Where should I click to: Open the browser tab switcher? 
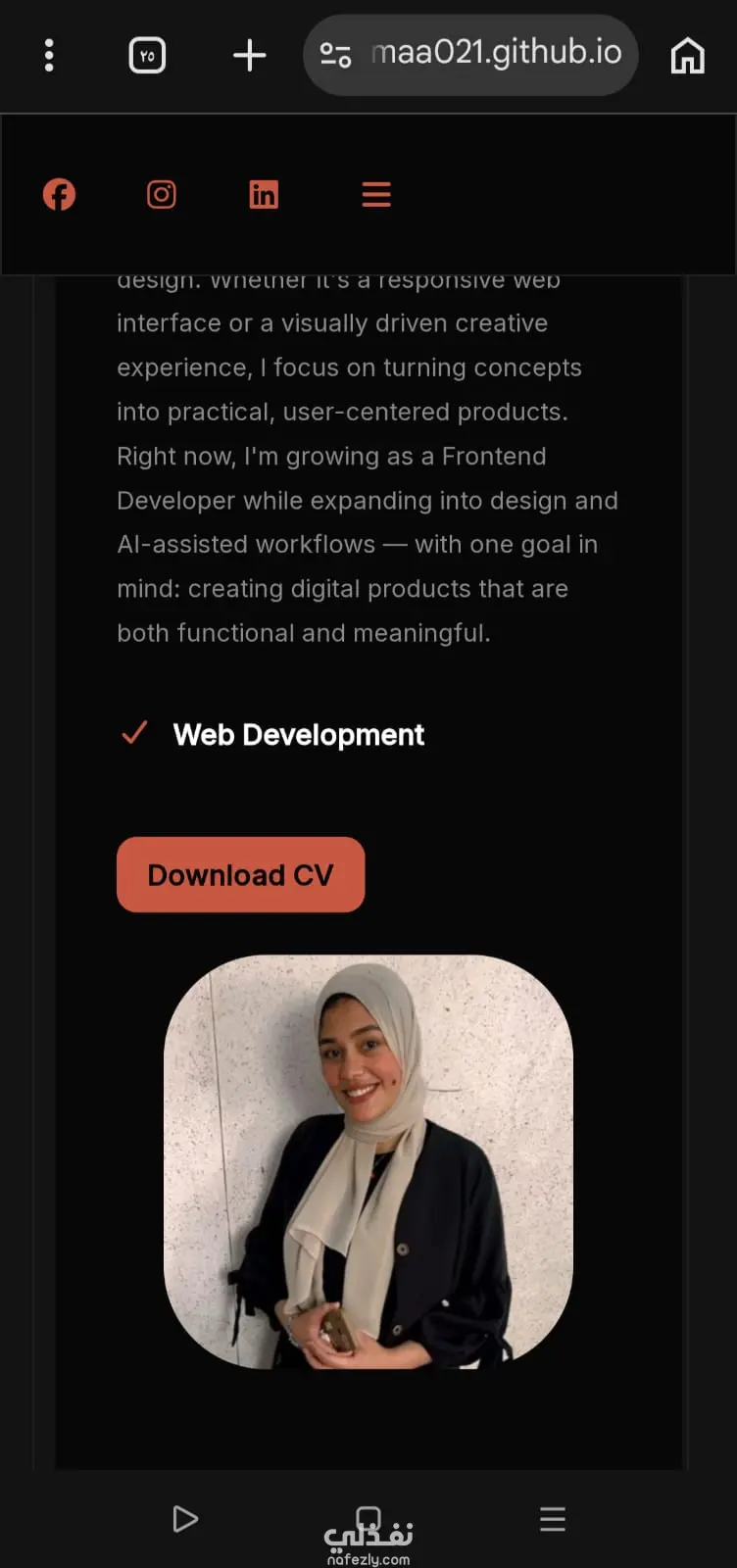pos(147,55)
